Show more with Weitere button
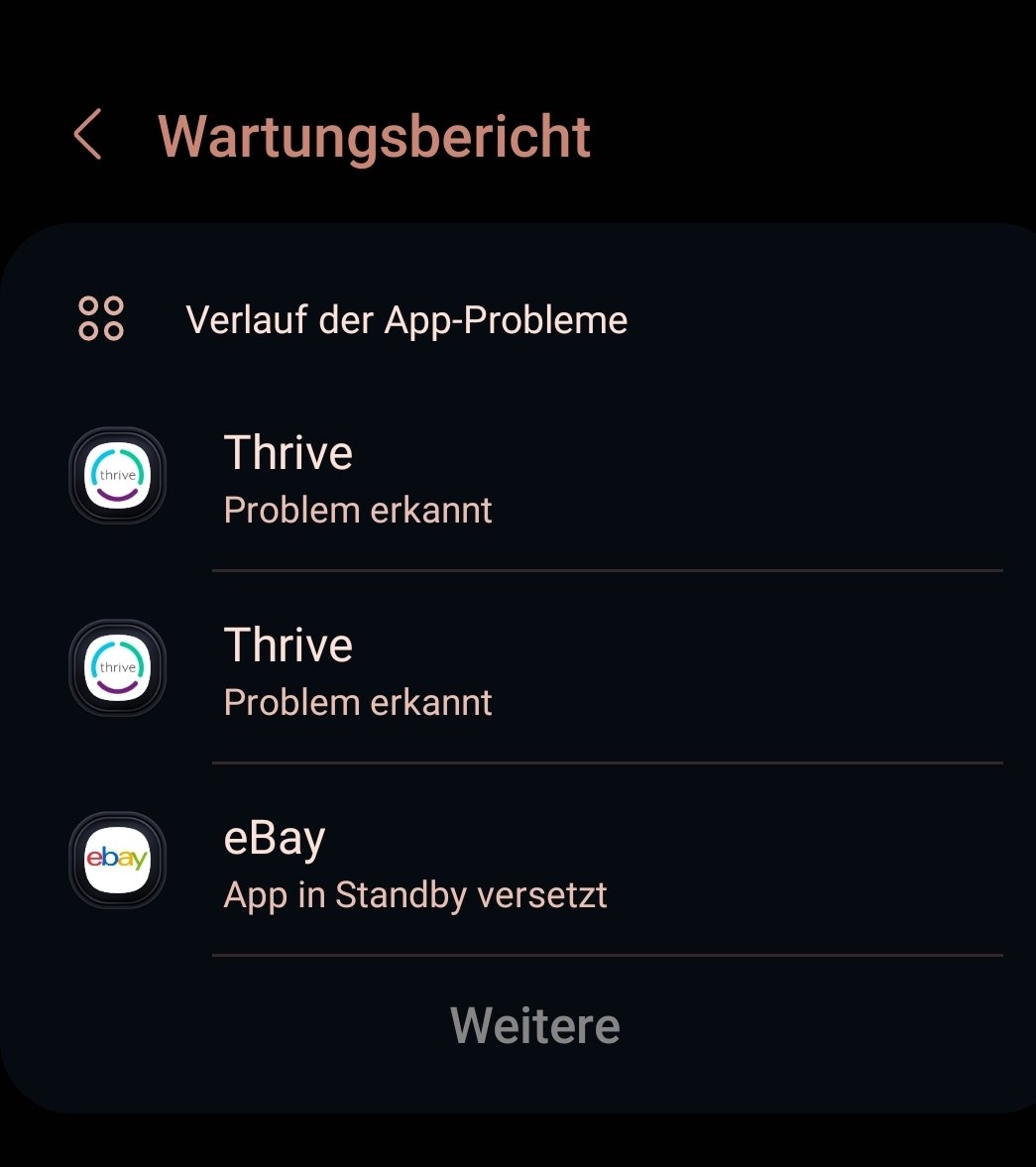Image resolution: width=1036 pixels, height=1167 pixels. tap(535, 1025)
